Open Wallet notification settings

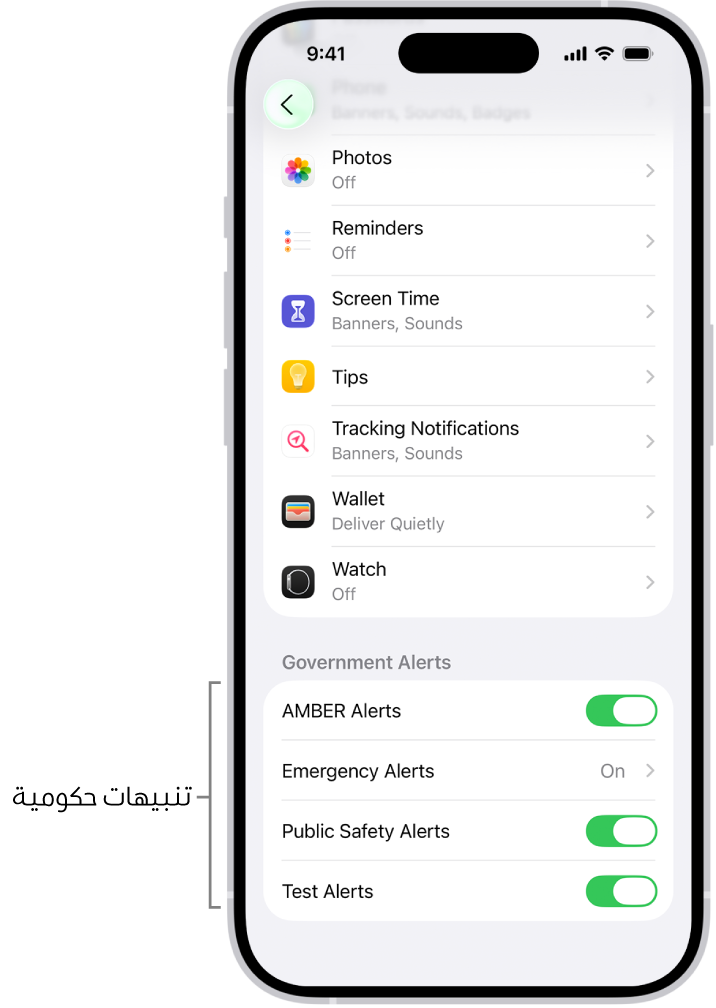click(467, 511)
